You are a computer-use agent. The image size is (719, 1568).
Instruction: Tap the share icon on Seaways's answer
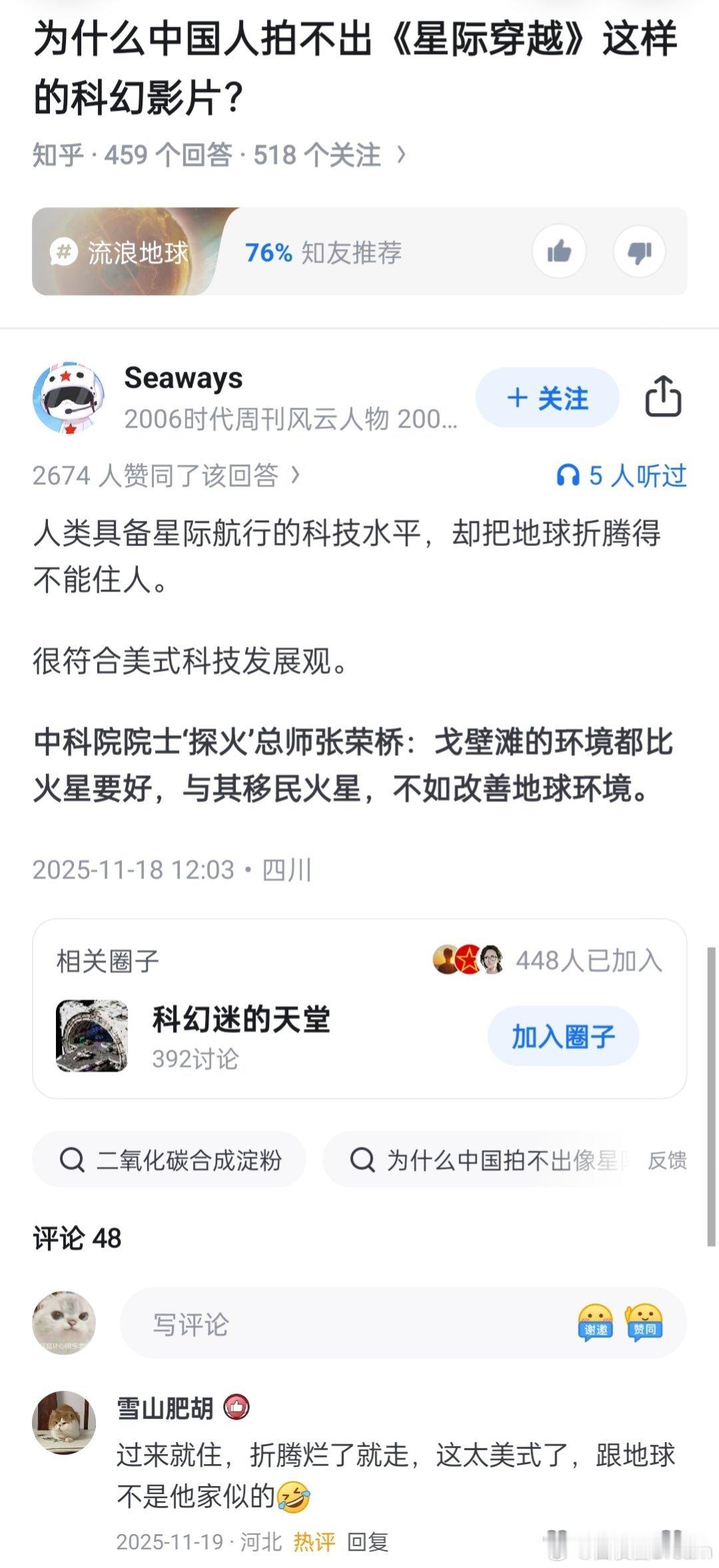[x=664, y=394]
